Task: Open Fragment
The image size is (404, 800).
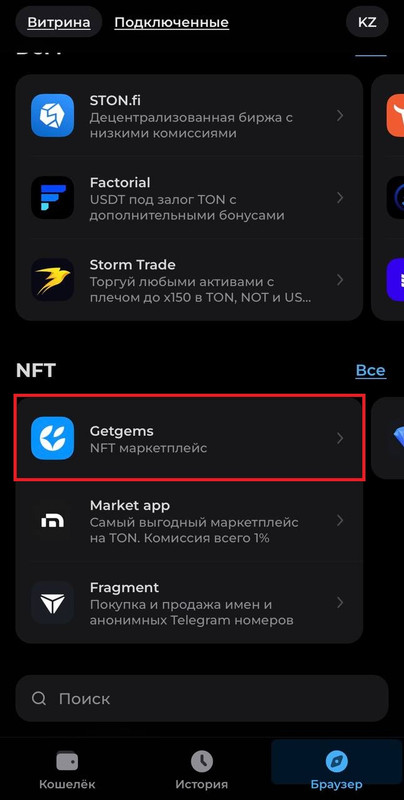Action: (189, 603)
